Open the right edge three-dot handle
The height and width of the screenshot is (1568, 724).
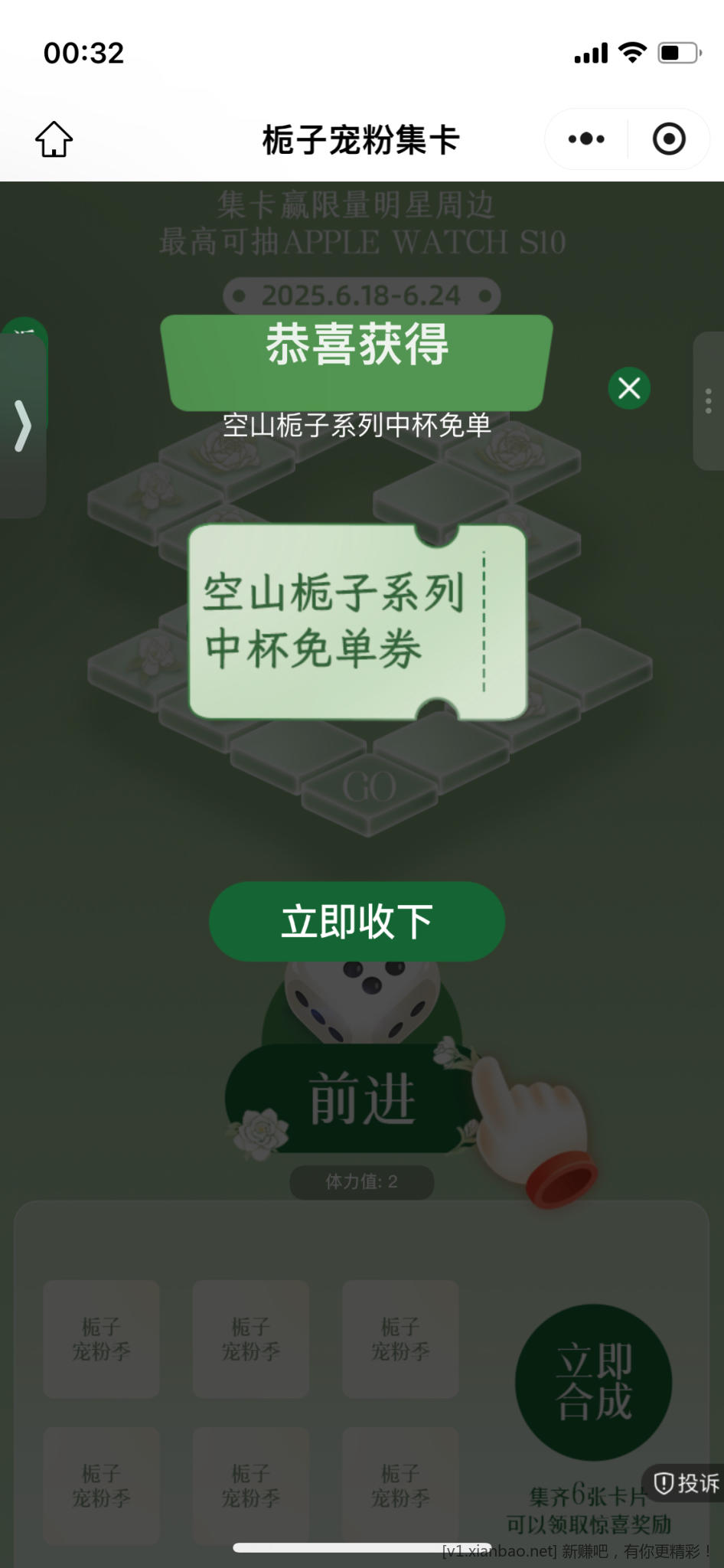coord(709,401)
